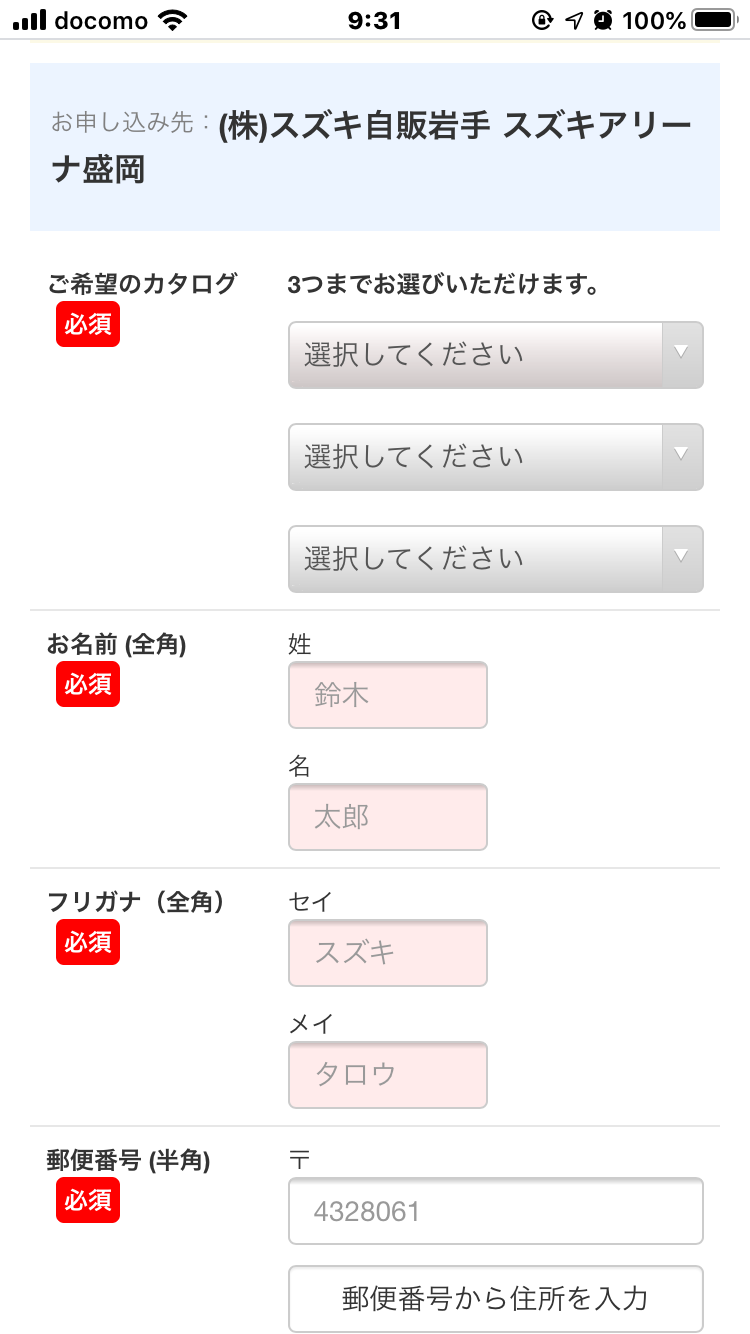Tap the 姓 last name field
Image resolution: width=750 pixels, height=1334 pixels.
point(388,695)
